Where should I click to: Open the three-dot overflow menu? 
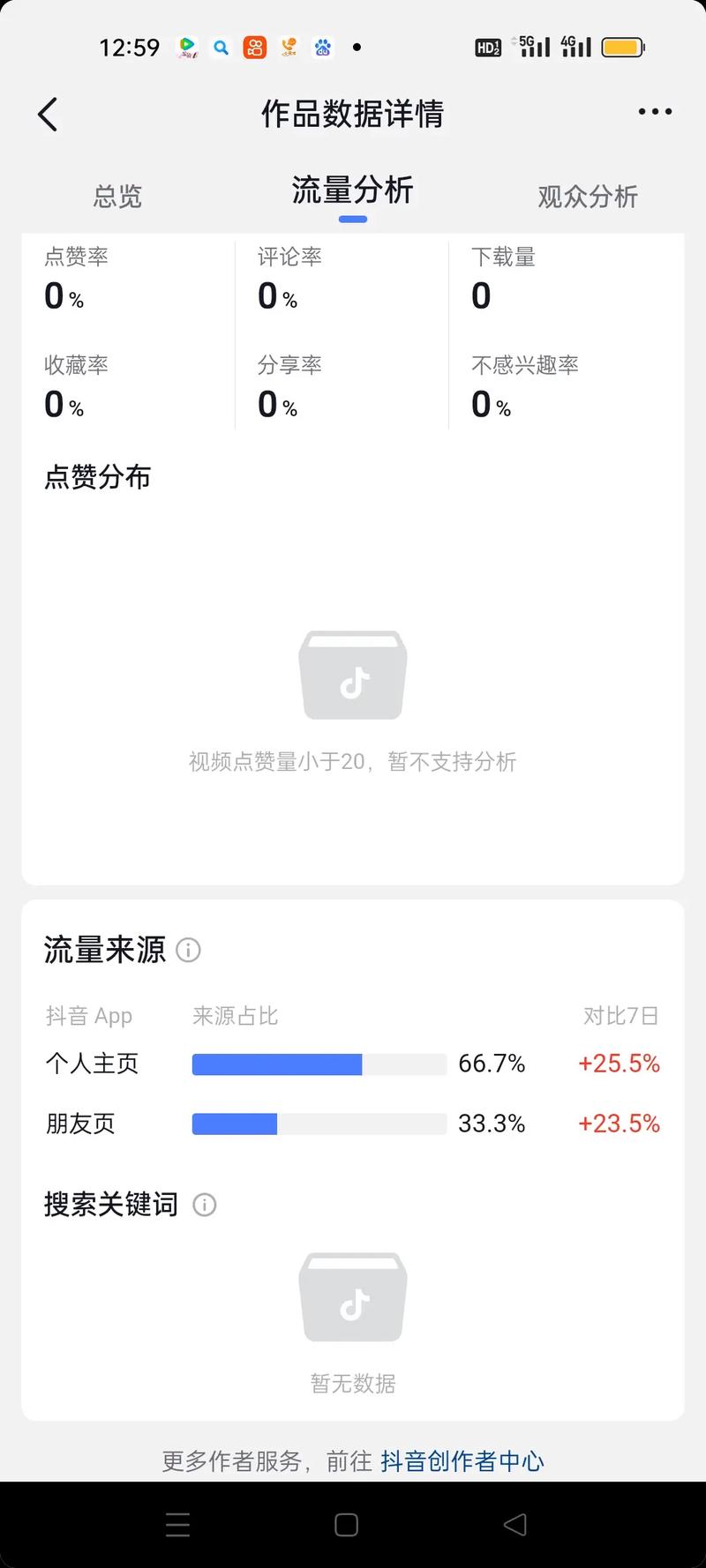coord(655,112)
